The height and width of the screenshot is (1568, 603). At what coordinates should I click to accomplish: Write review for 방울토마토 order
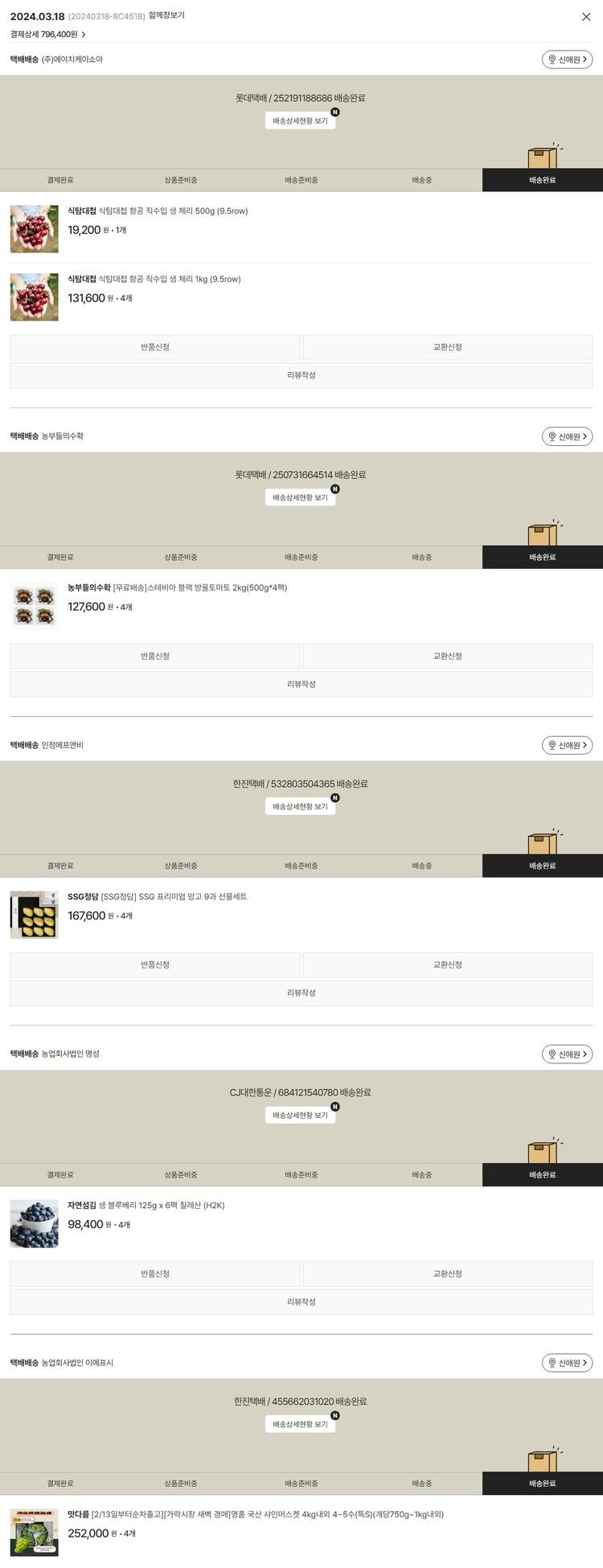pos(301,684)
